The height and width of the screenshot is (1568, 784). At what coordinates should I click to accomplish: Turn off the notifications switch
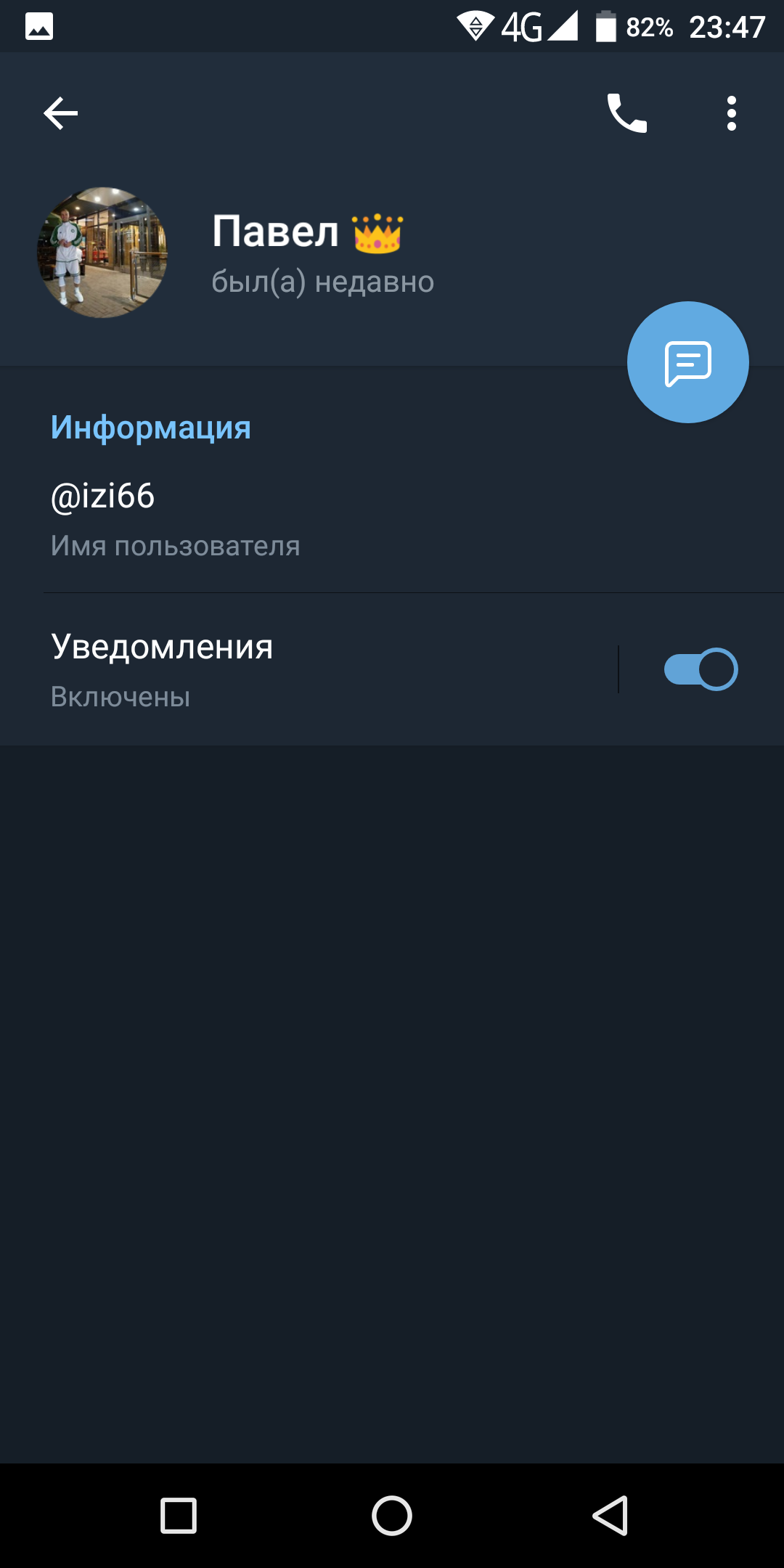701,669
